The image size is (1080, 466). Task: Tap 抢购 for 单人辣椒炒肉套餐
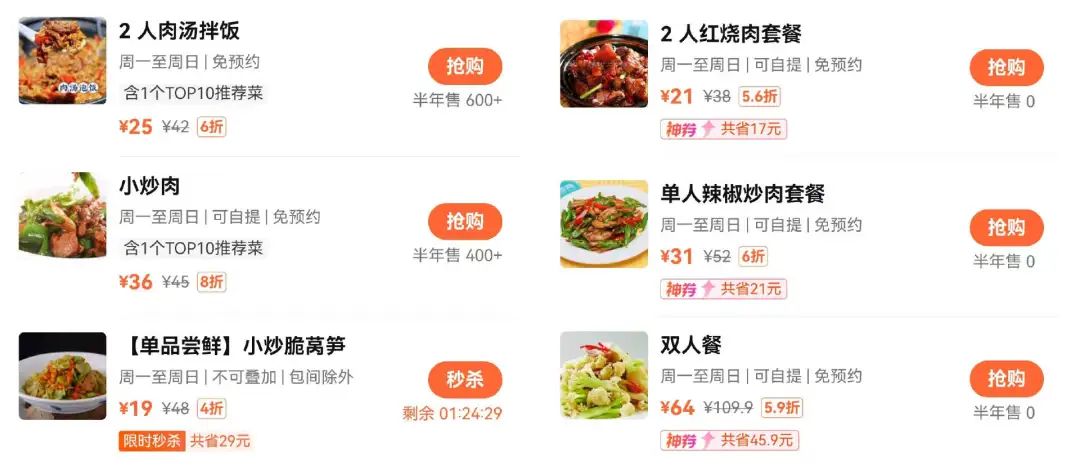pos(1006,228)
